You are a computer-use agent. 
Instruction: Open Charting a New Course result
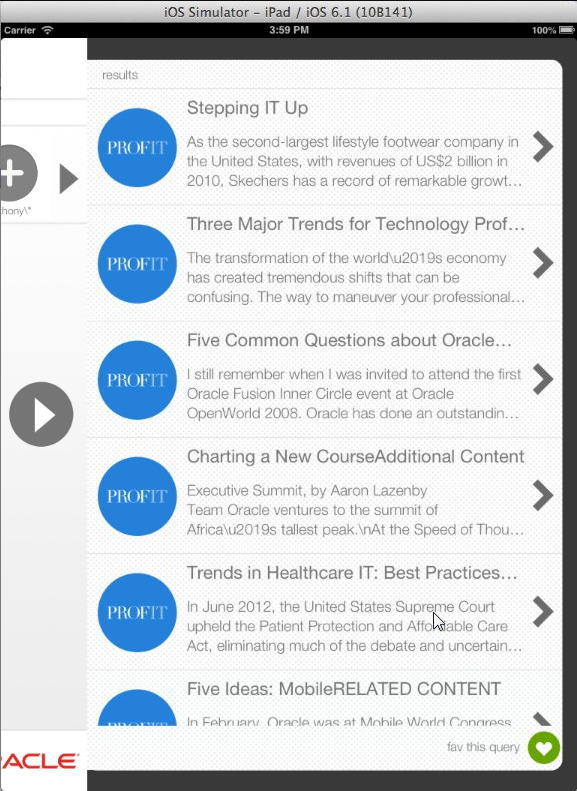[x=325, y=496]
